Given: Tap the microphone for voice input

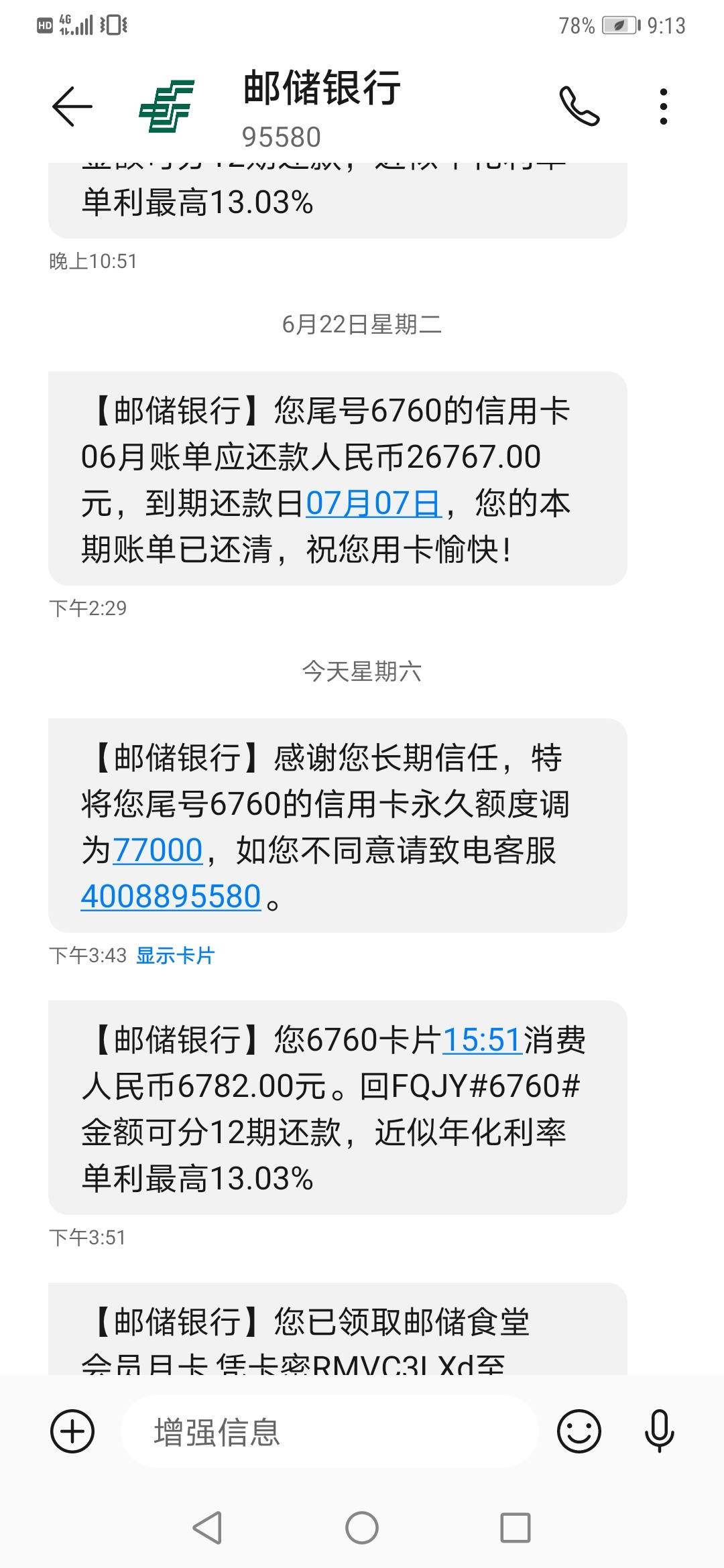Looking at the screenshot, I should point(659,1431).
